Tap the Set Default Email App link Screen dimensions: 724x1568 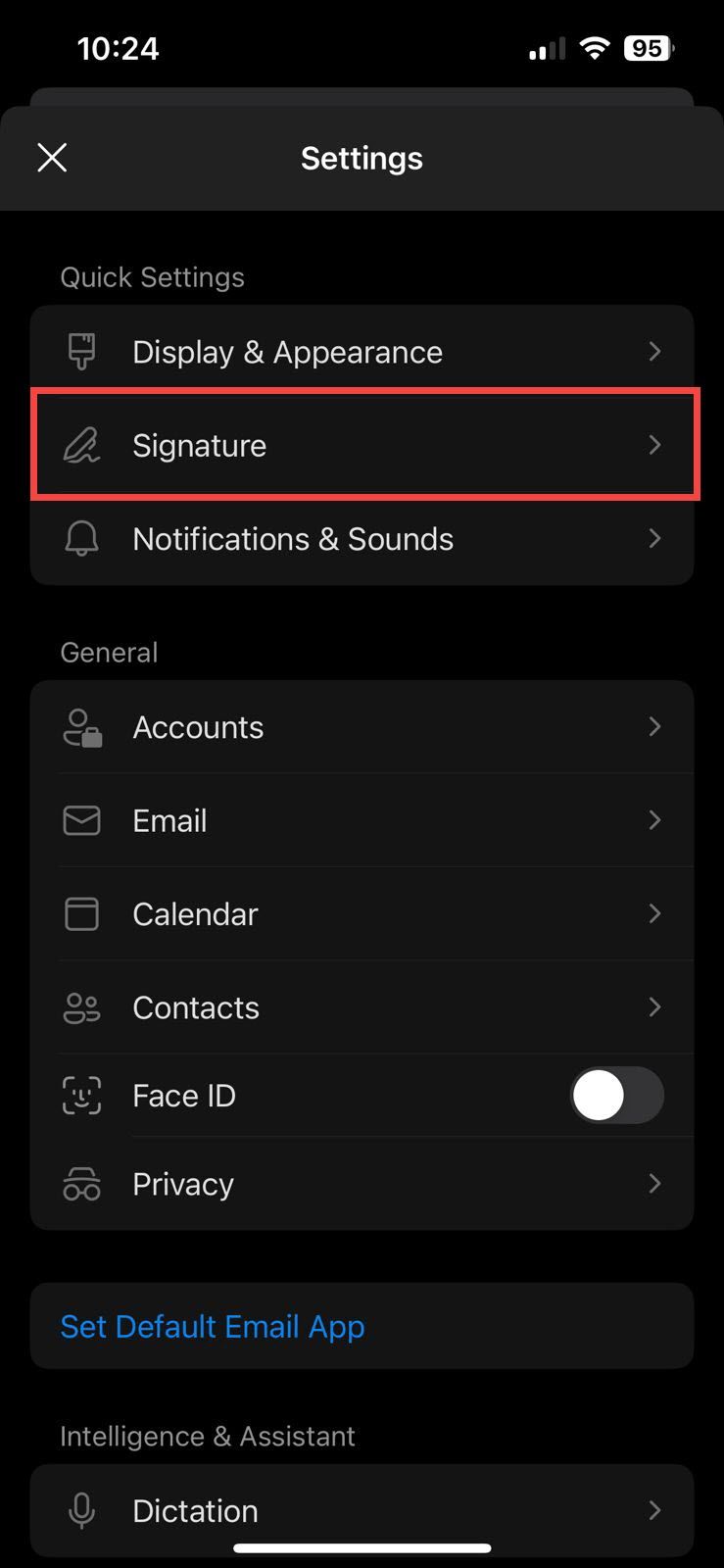[213, 1326]
